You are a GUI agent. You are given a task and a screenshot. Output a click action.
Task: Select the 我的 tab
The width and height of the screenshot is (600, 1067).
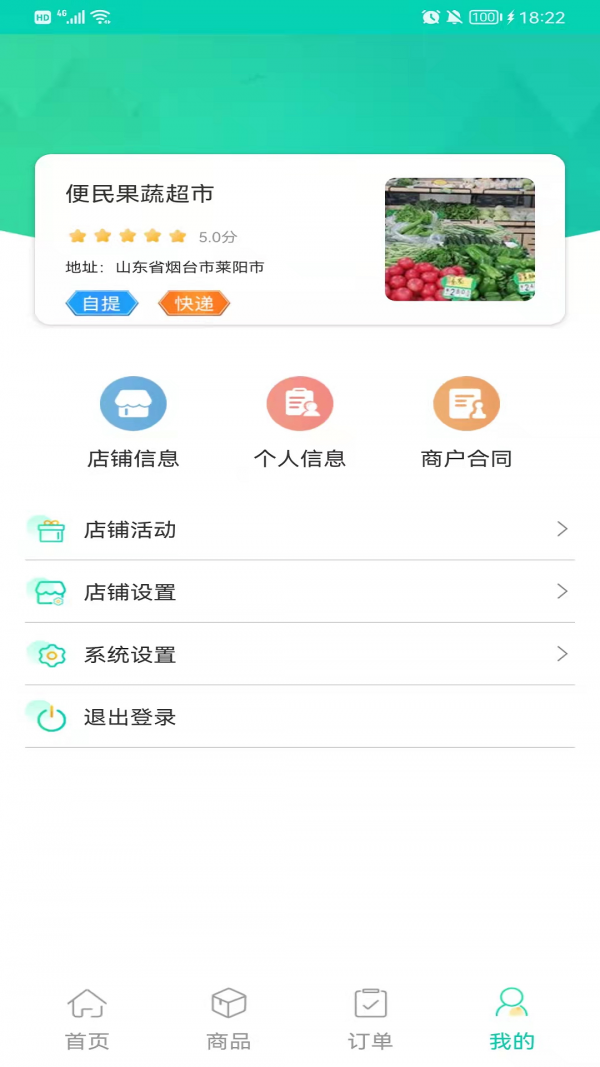(x=512, y=1019)
